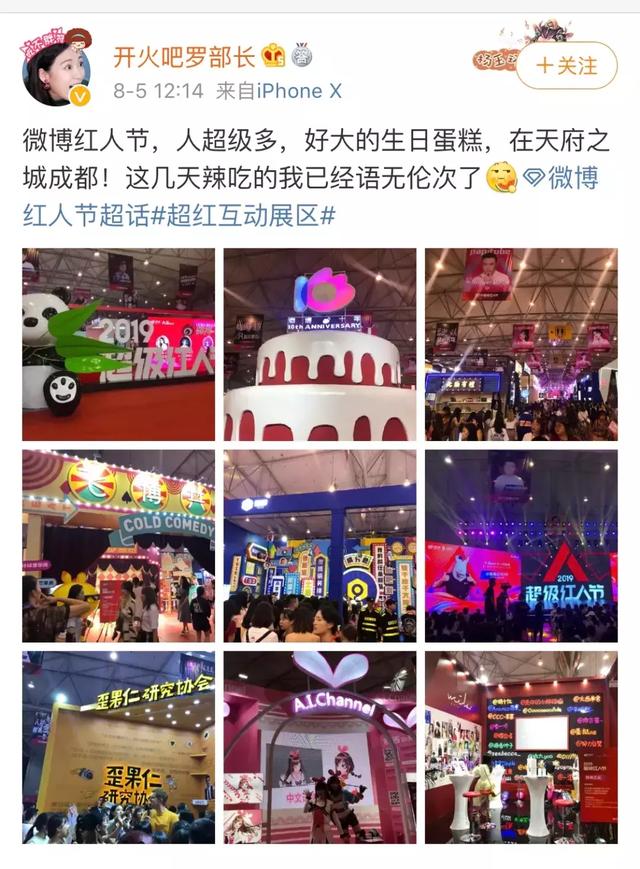Follow 开火吧罗部长 with the 关注 button
Image resolution: width=640 pixels, height=869 pixels.
coord(566,65)
